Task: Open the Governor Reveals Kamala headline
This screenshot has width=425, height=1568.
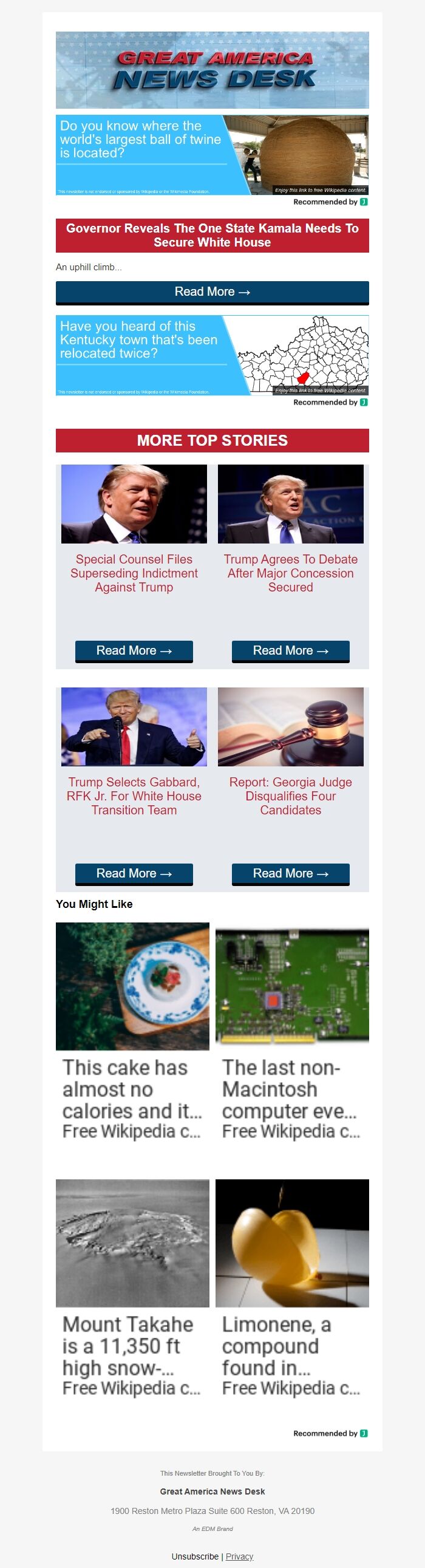Action: point(212,235)
